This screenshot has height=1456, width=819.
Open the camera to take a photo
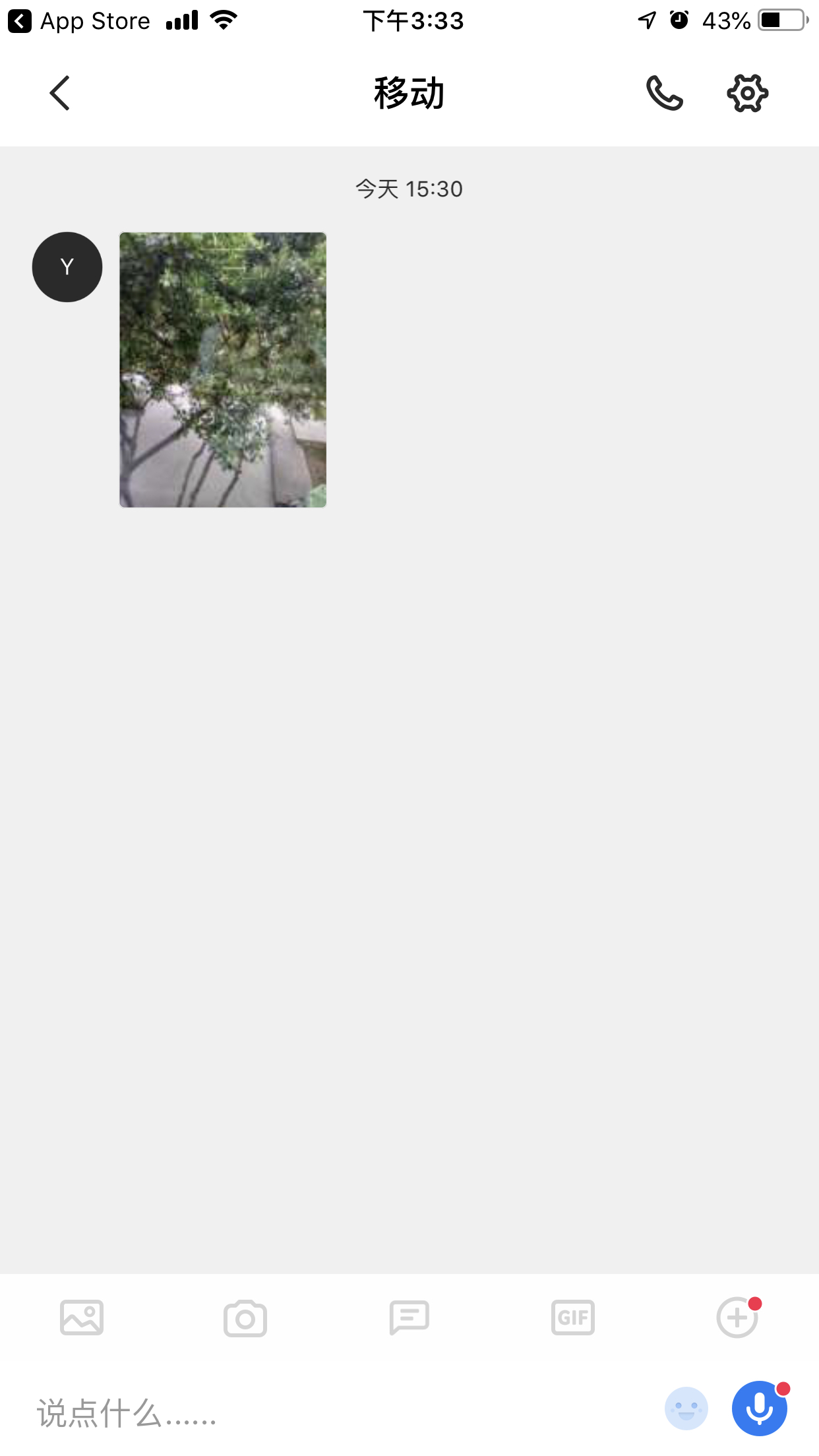pyautogui.click(x=245, y=1318)
